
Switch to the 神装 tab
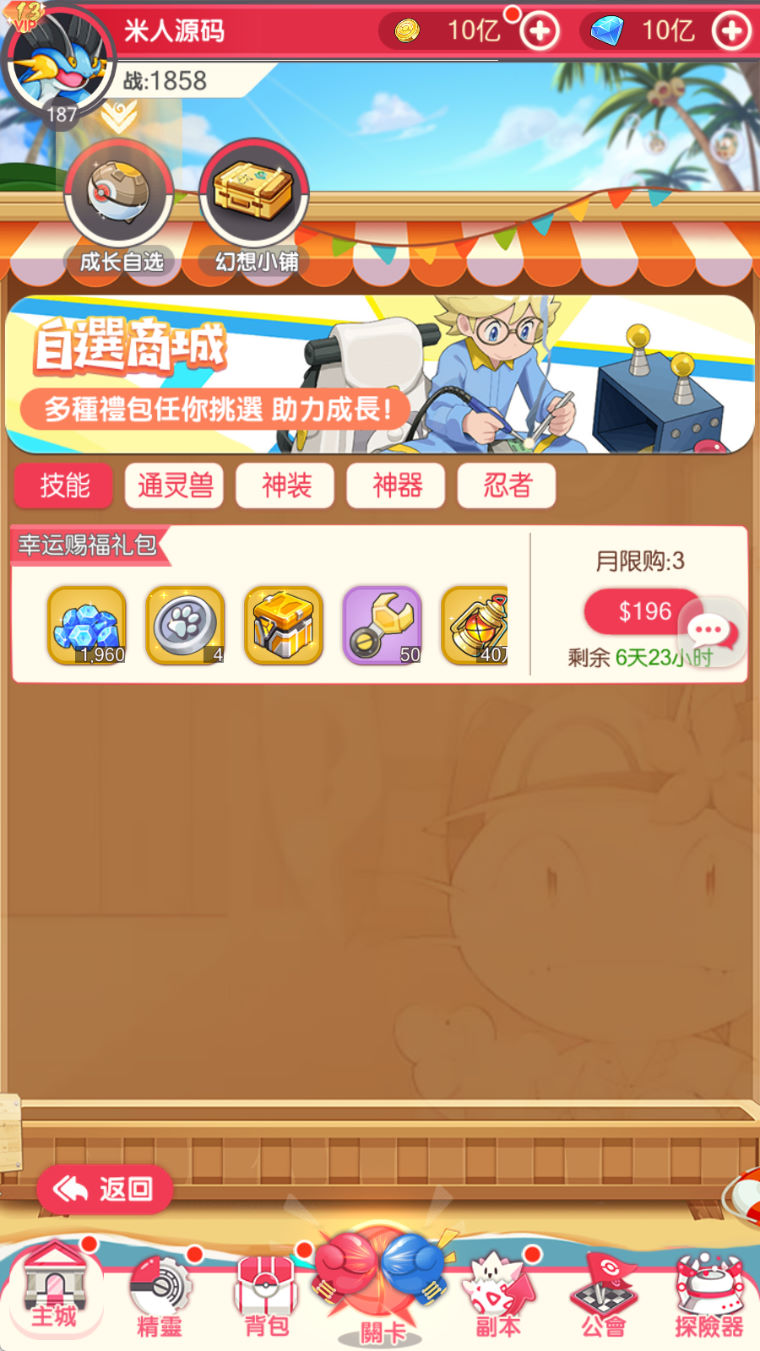(x=285, y=486)
